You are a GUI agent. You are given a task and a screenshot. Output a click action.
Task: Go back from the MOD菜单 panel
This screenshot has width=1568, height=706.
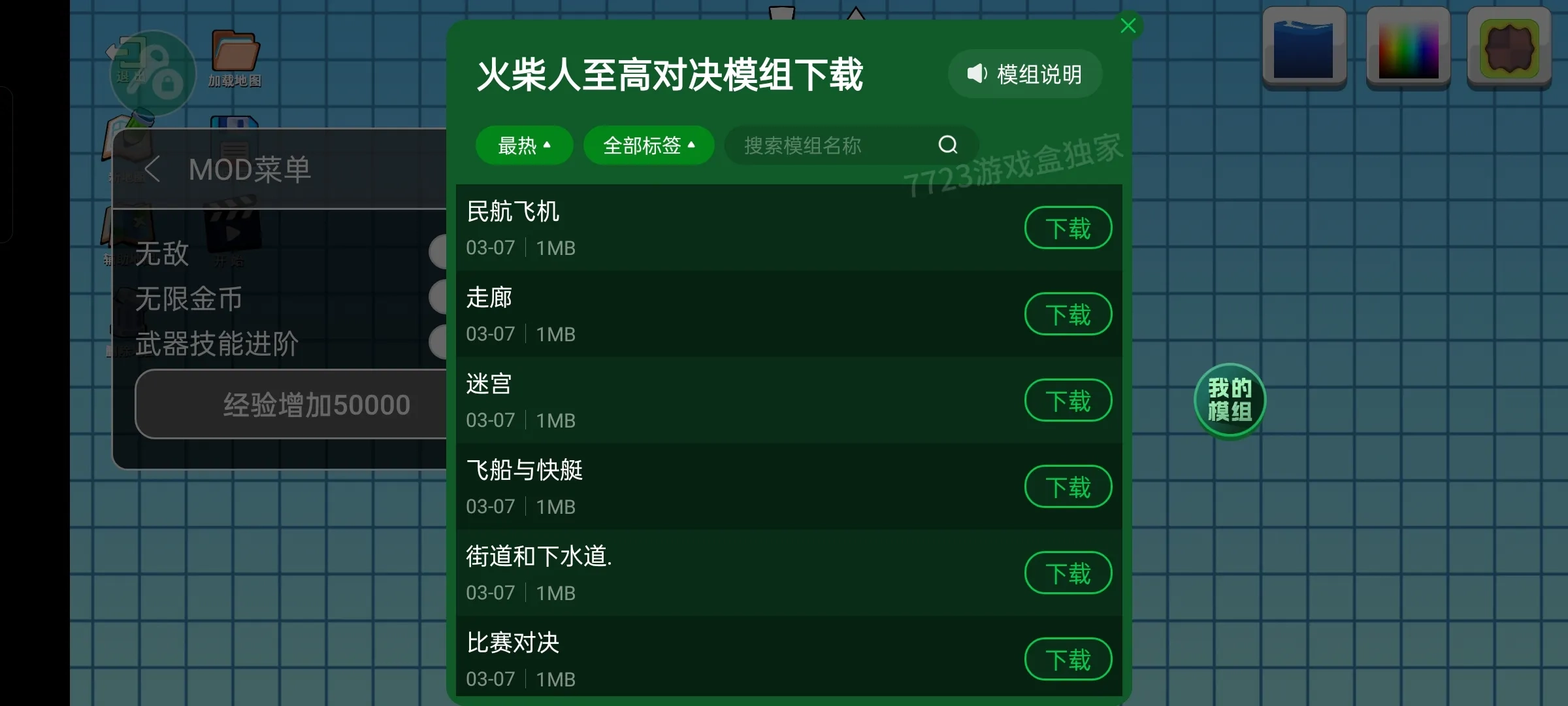(x=152, y=169)
